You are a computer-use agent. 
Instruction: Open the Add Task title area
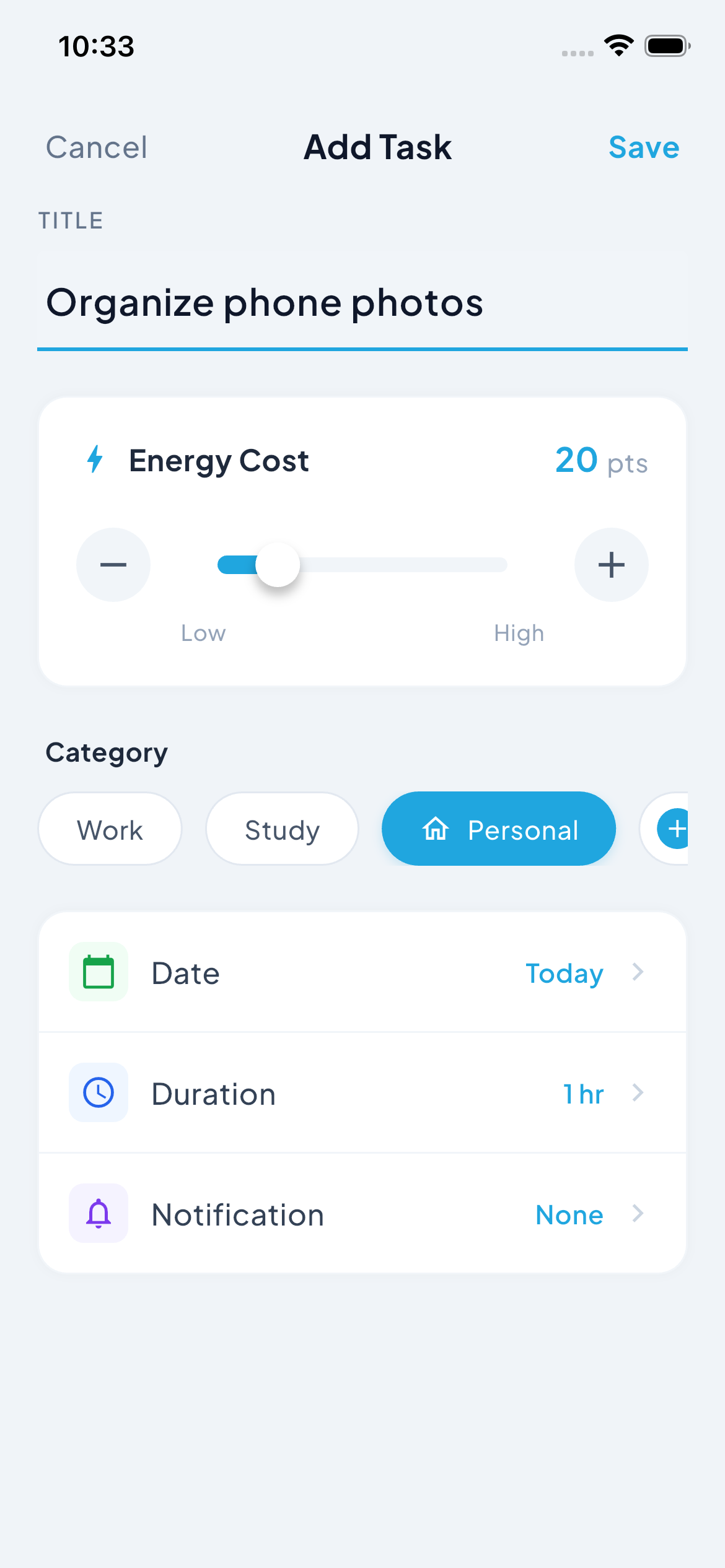tap(377, 147)
